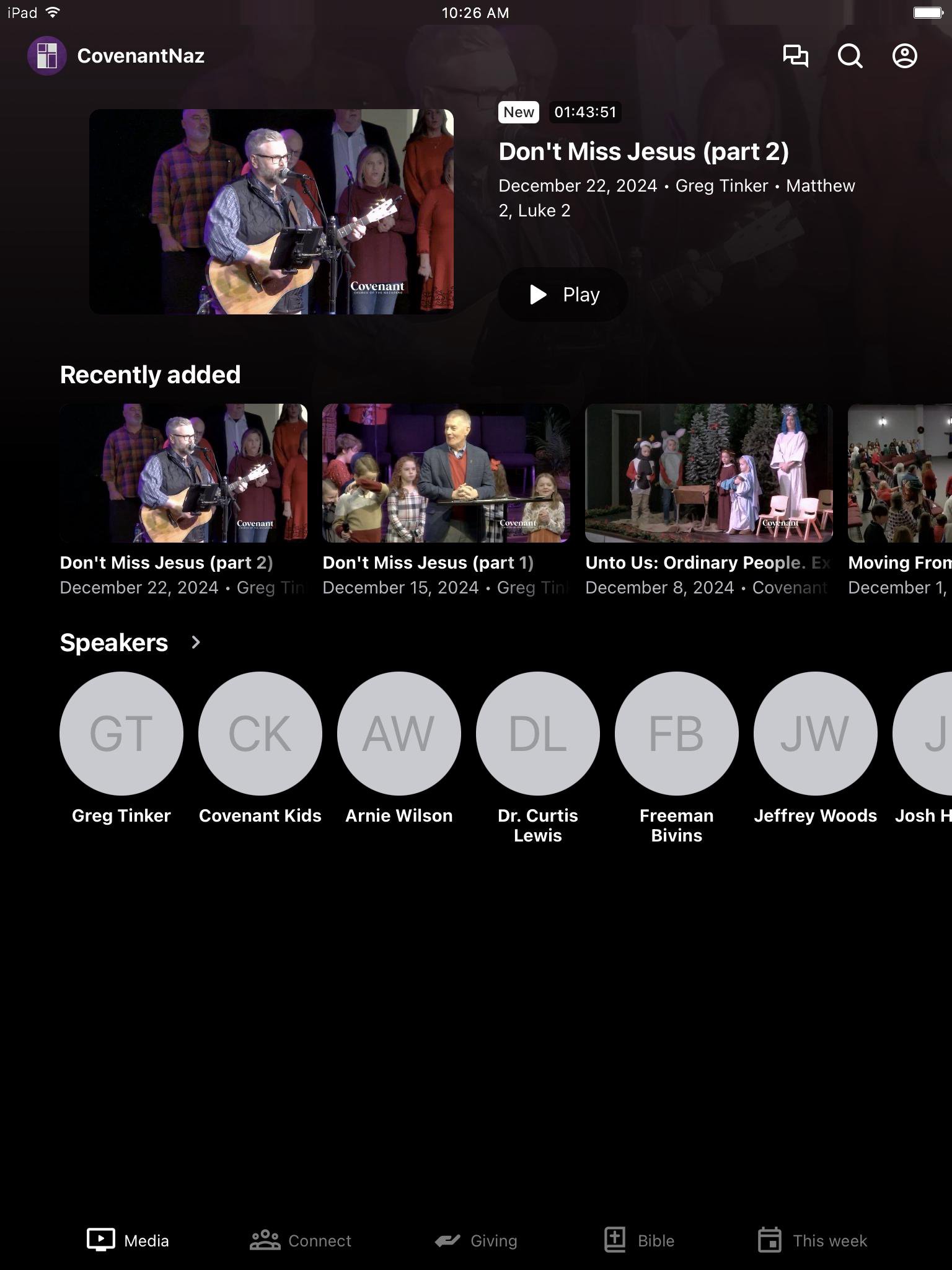This screenshot has width=952, height=1270.
Task: Open speaker Jeffrey Woods
Action: (x=816, y=734)
